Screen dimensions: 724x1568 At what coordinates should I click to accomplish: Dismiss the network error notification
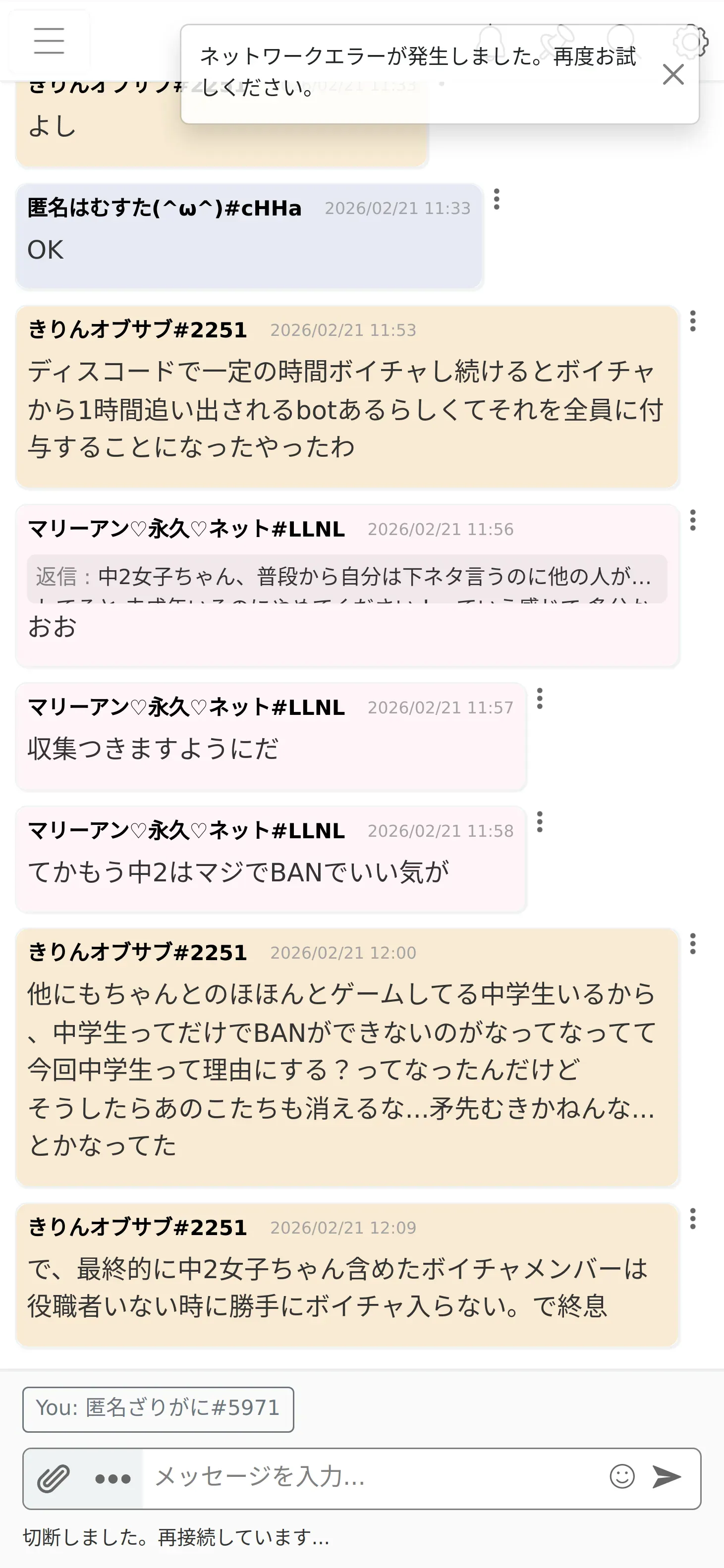pyautogui.click(x=673, y=74)
